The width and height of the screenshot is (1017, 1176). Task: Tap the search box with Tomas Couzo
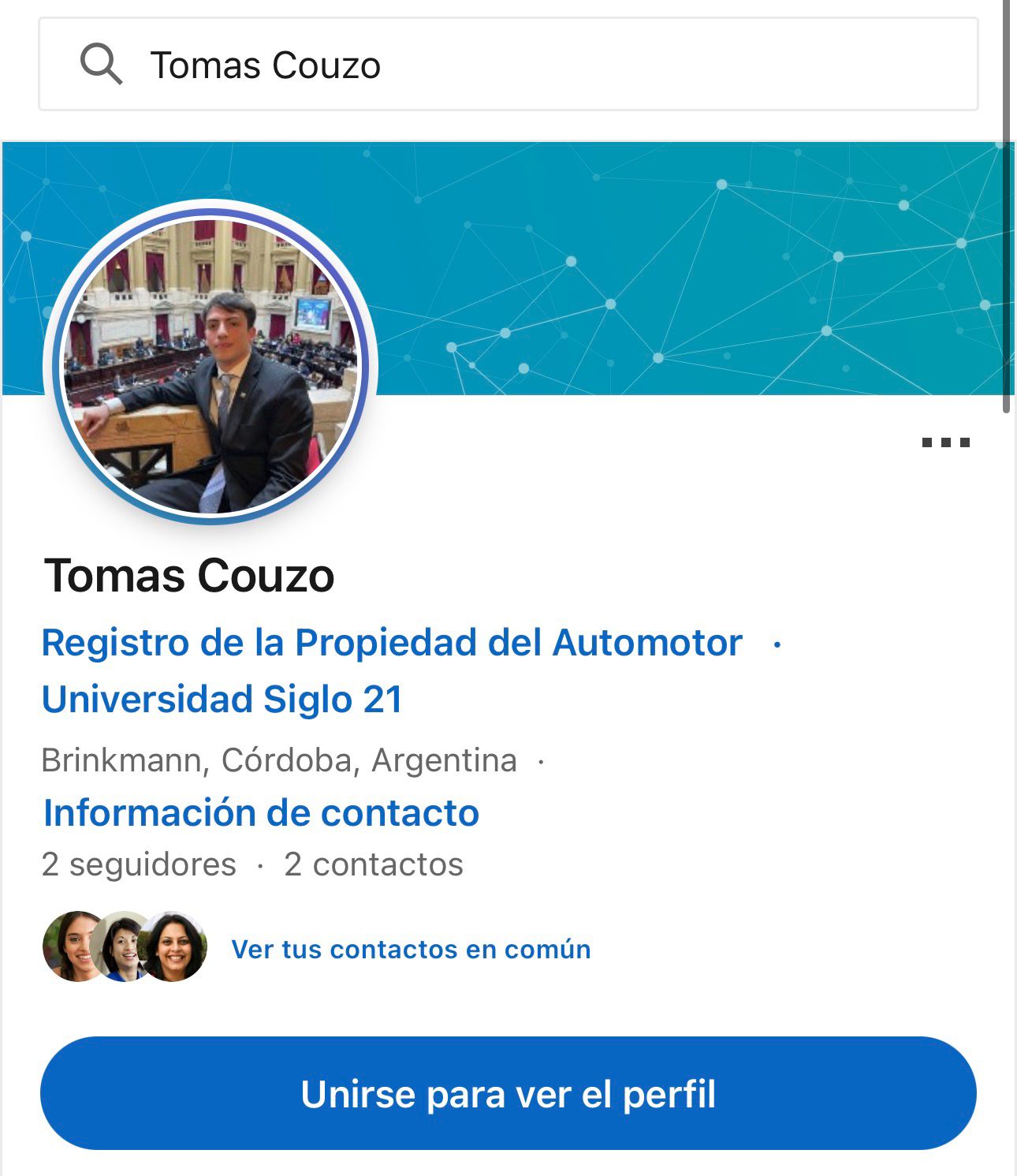tap(508, 65)
